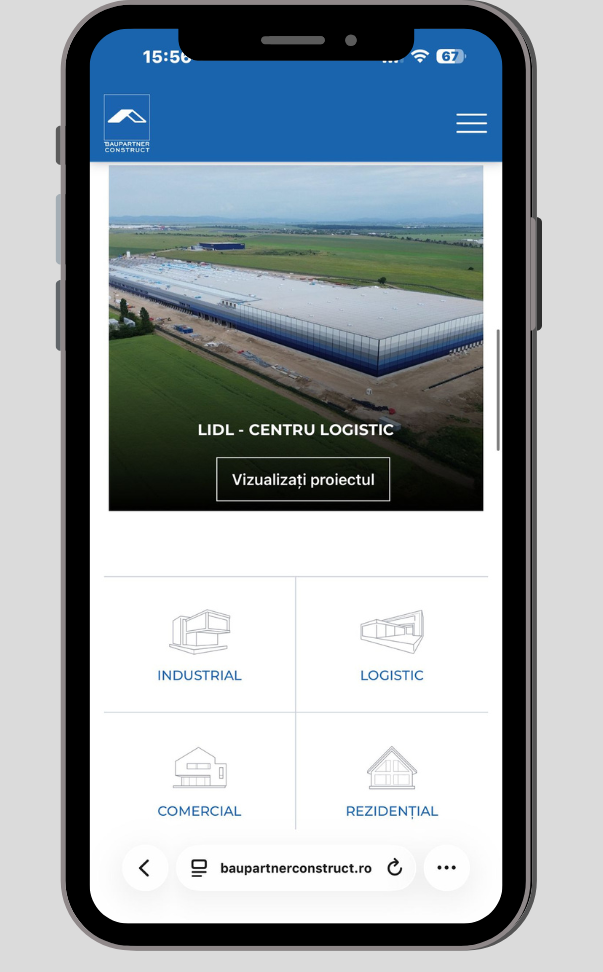Open the browser's three-dot menu
This screenshot has height=972, width=603.
(446, 868)
